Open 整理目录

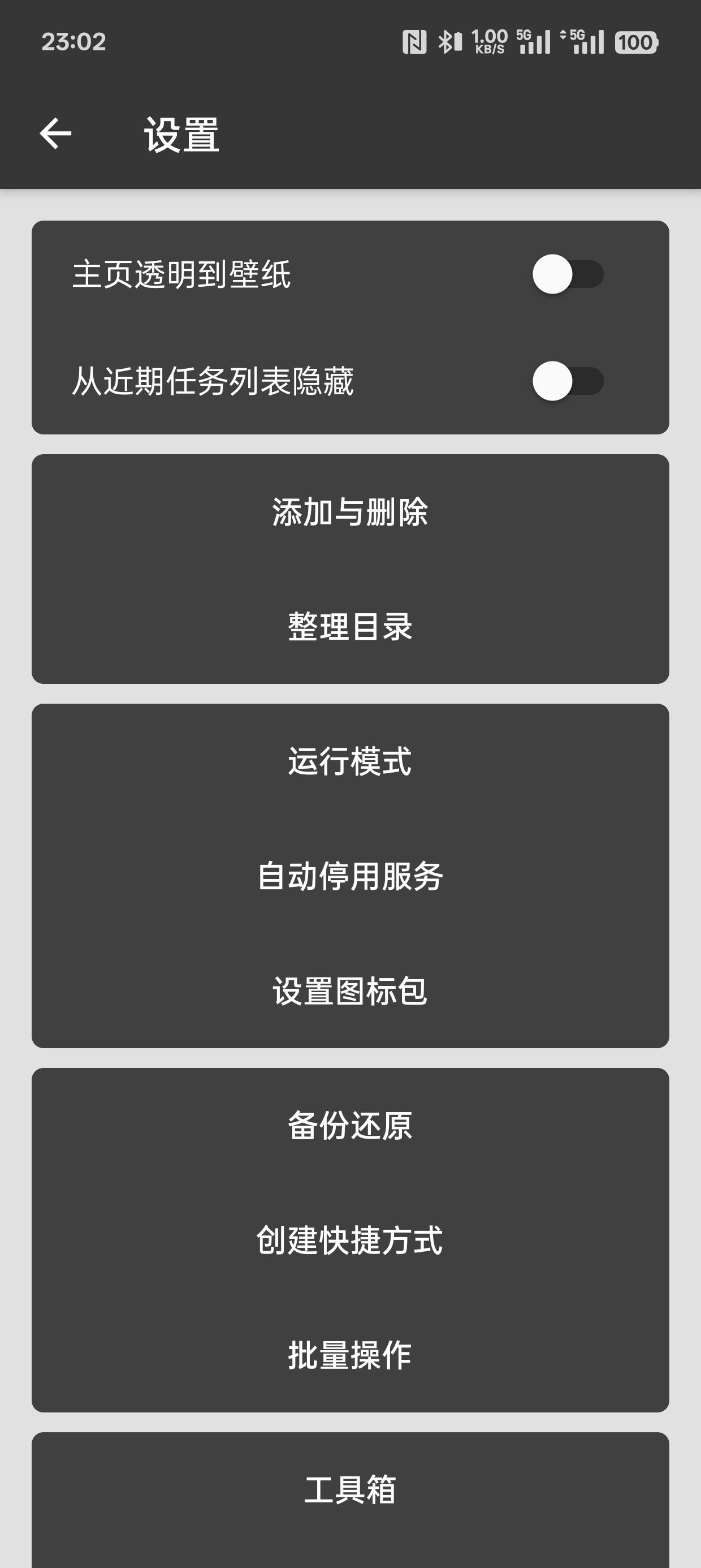[350, 626]
